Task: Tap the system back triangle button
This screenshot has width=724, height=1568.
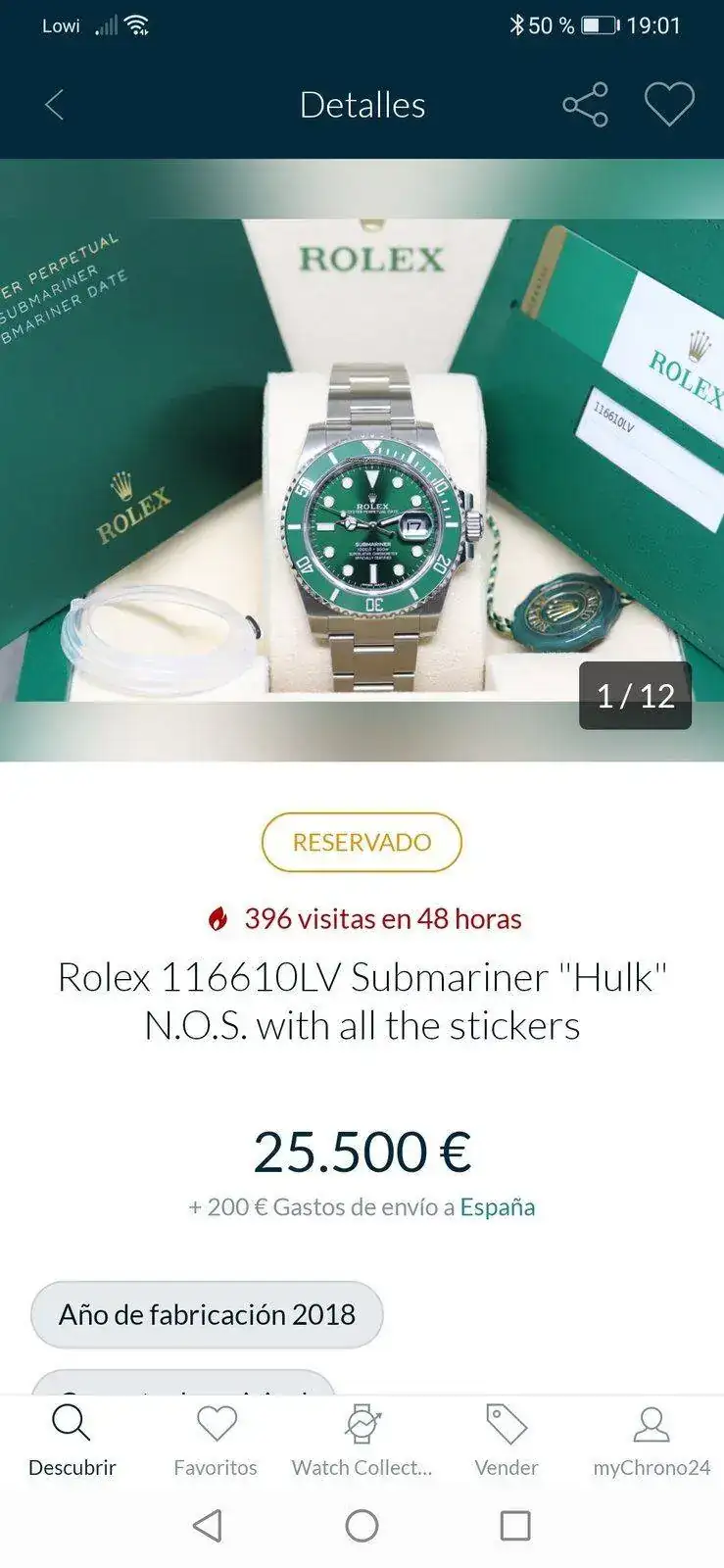Action: click(x=208, y=1526)
